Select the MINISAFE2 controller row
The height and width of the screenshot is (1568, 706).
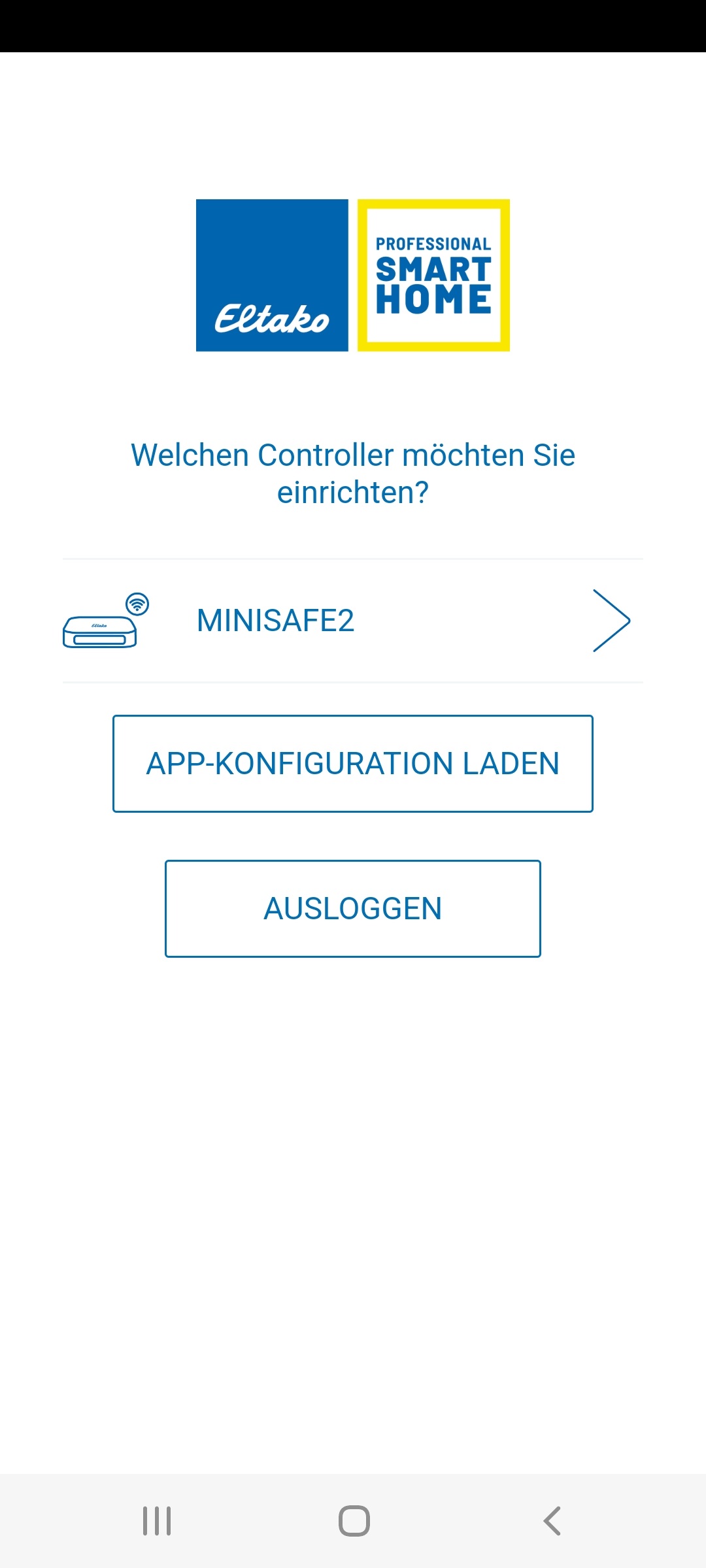(x=353, y=621)
